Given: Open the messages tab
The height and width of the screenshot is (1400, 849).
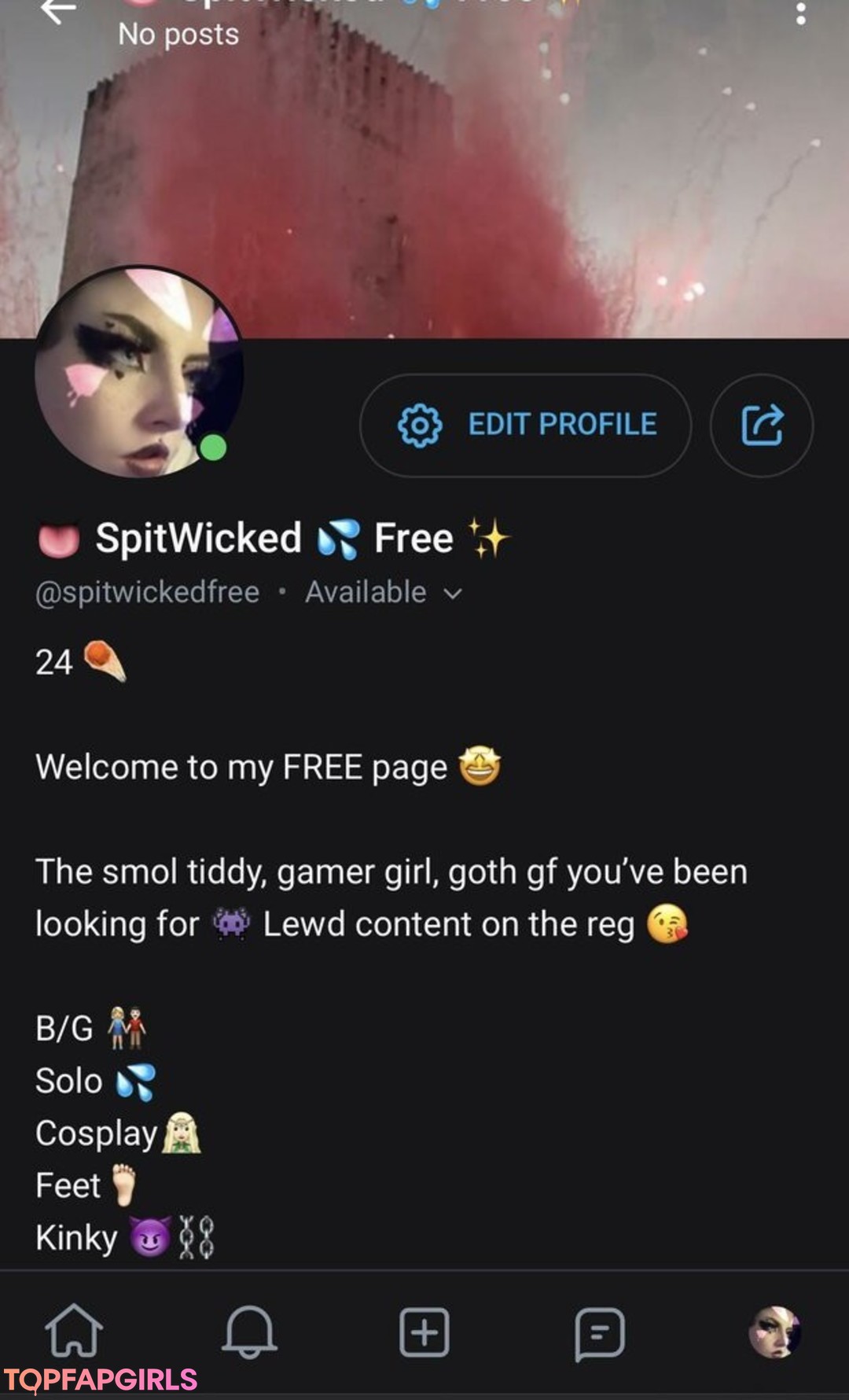Looking at the screenshot, I should 600,1333.
